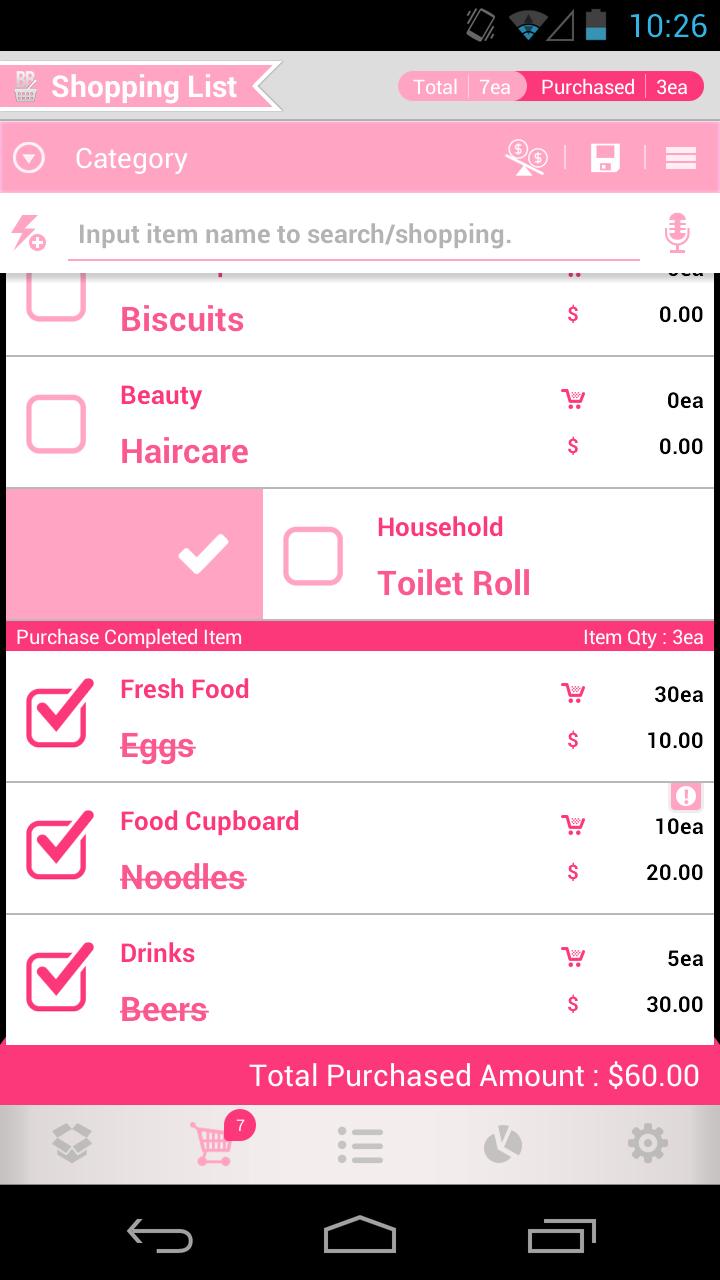Open the list menu icon
The width and height of the screenshot is (720, 1280).
click(x=681, y=158)
